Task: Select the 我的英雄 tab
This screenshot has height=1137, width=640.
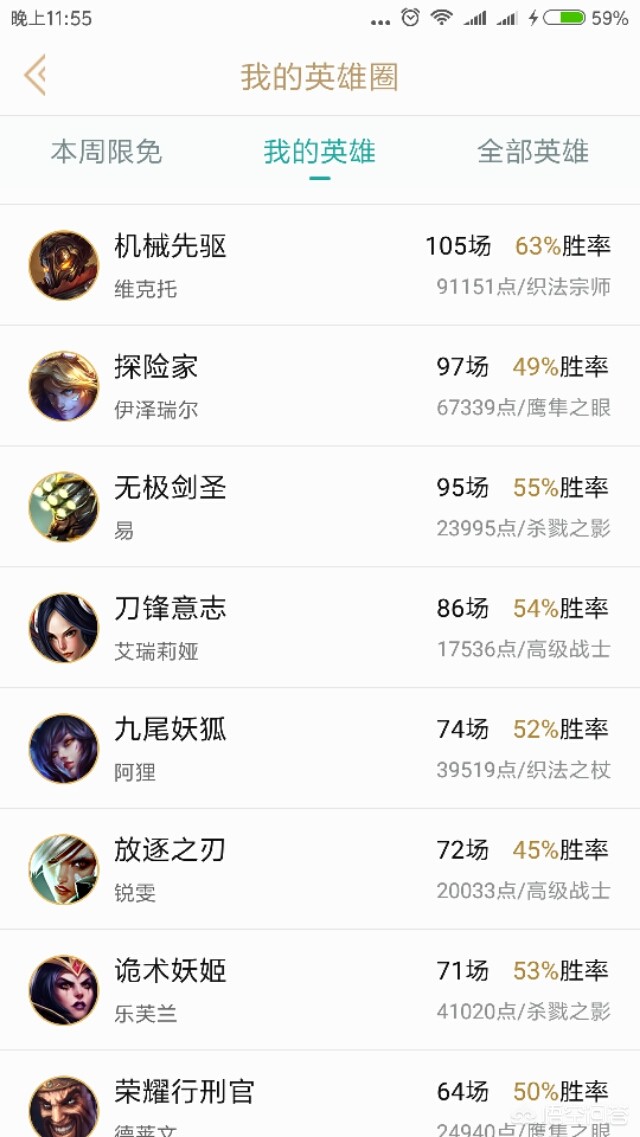Action: click(x=319, y=152)
